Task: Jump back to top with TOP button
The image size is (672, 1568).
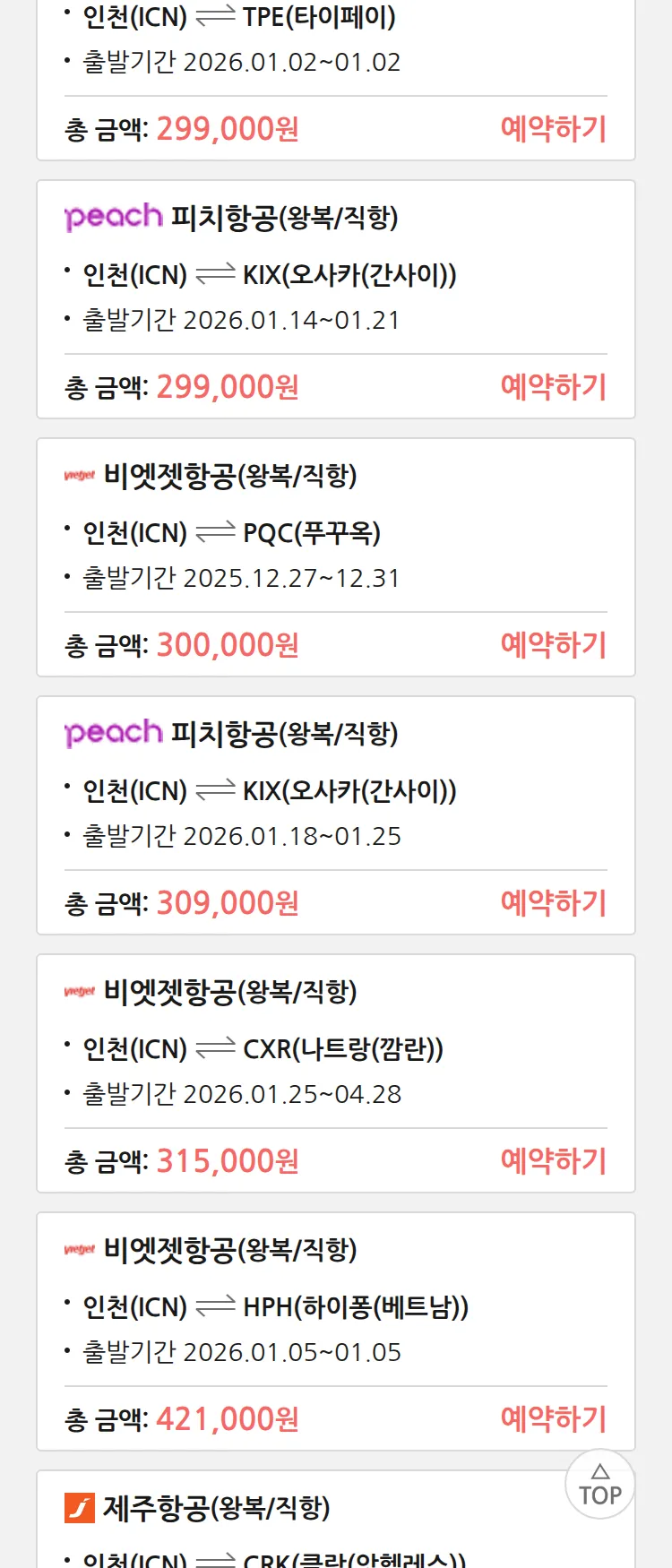Action: coord(599,1485)
